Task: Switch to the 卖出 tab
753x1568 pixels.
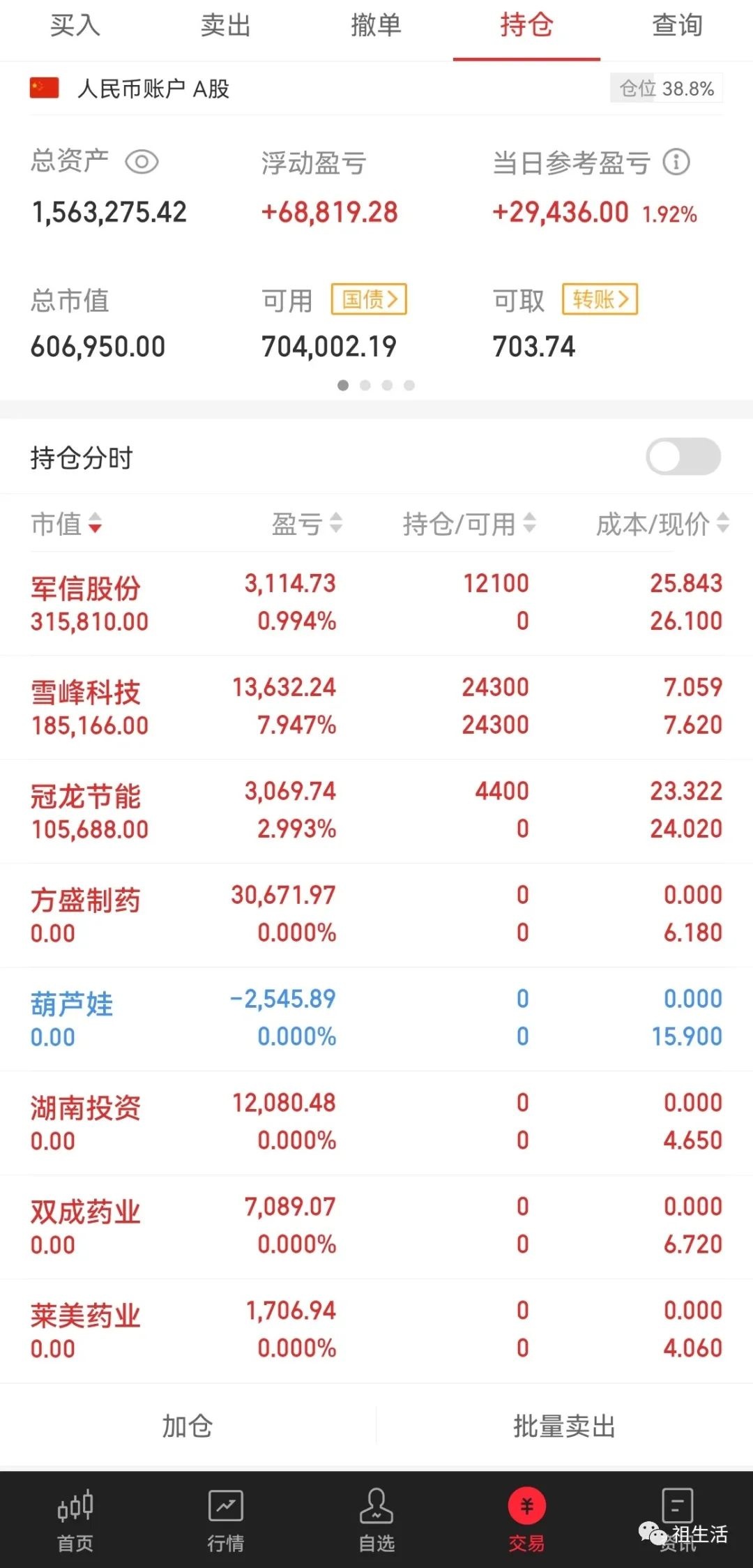Action: (225, 26)
